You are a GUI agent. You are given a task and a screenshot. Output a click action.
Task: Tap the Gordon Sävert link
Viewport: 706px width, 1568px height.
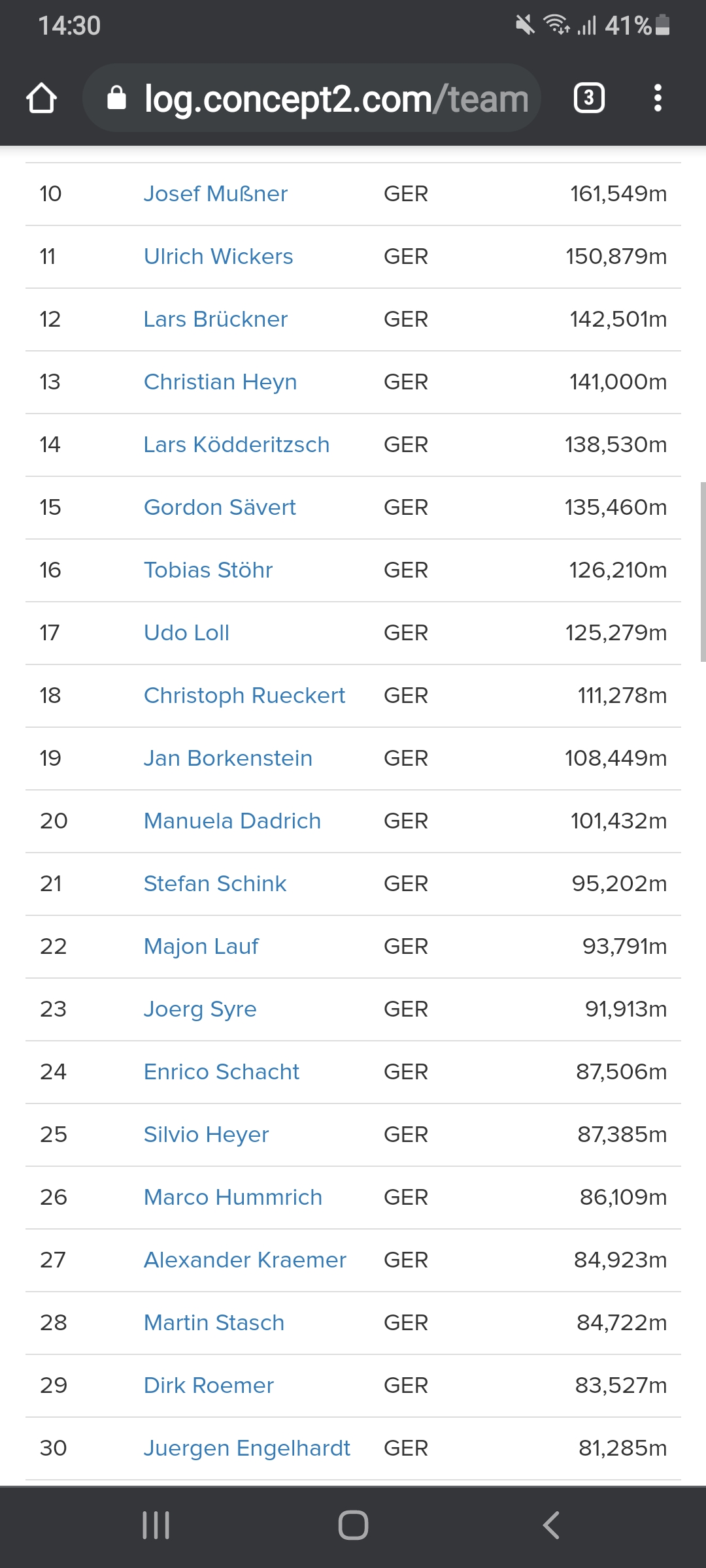click(219, 508)
